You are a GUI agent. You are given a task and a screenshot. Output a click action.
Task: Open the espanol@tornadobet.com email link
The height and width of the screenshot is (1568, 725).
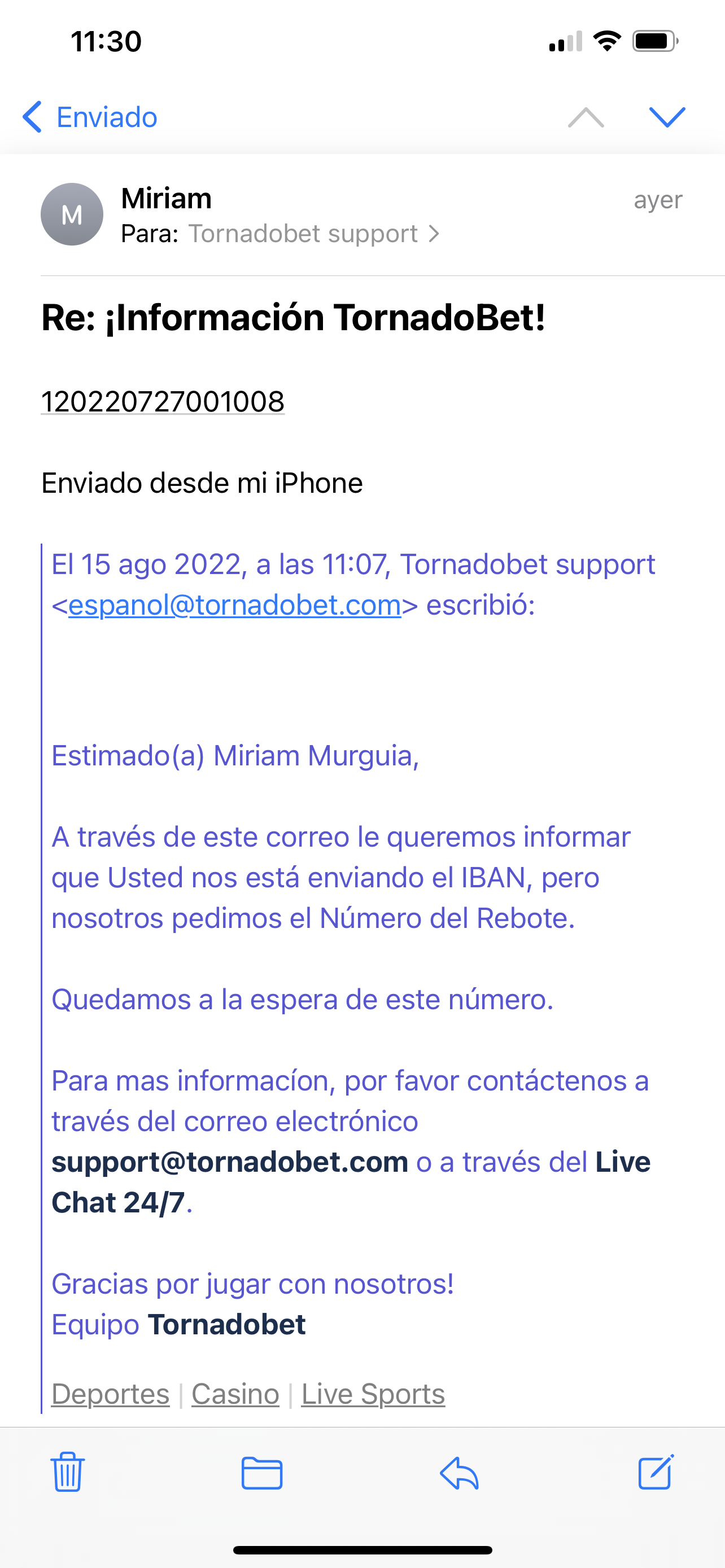(234, 605)
